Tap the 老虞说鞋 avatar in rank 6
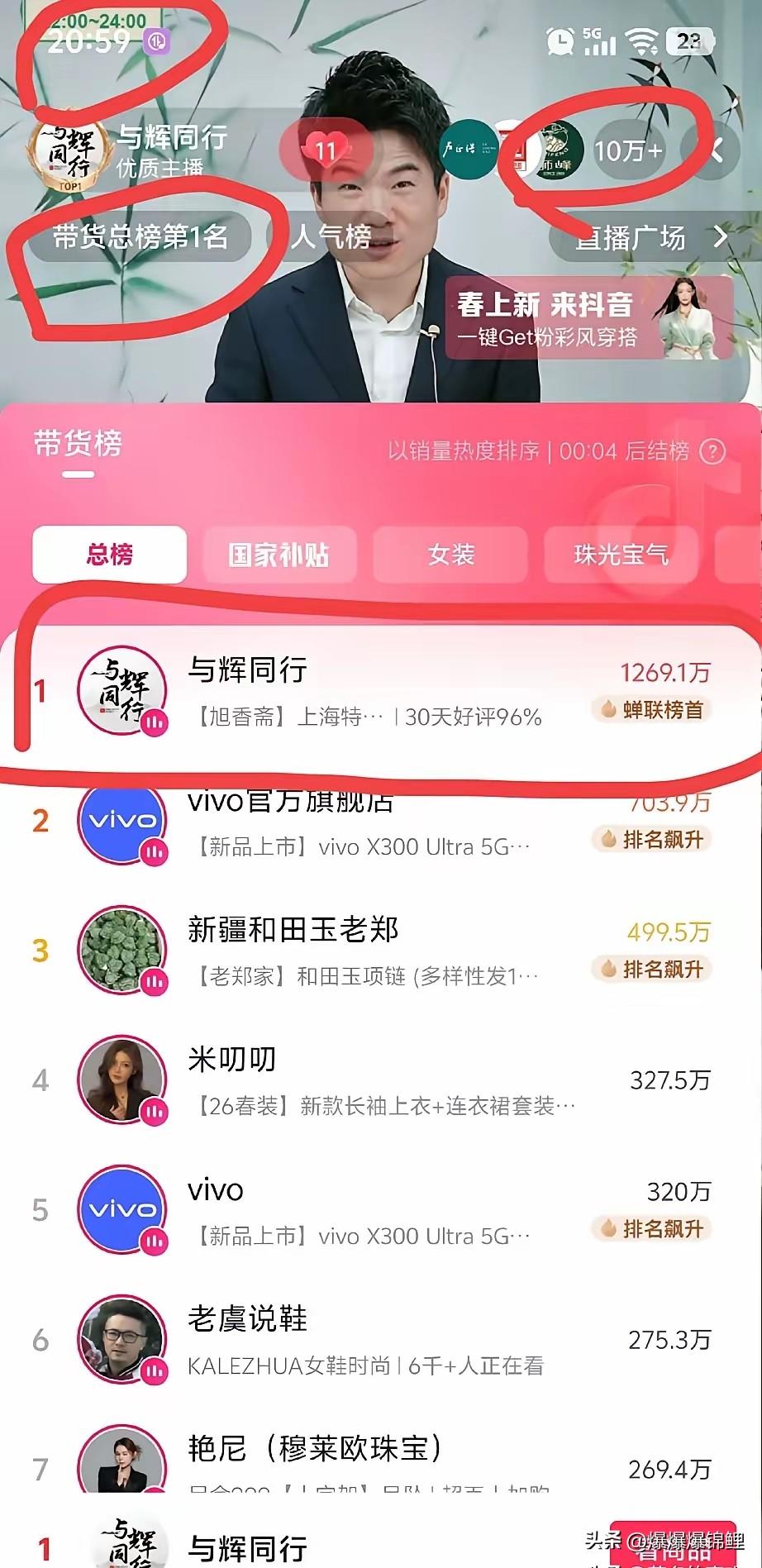 (122, 1341)
